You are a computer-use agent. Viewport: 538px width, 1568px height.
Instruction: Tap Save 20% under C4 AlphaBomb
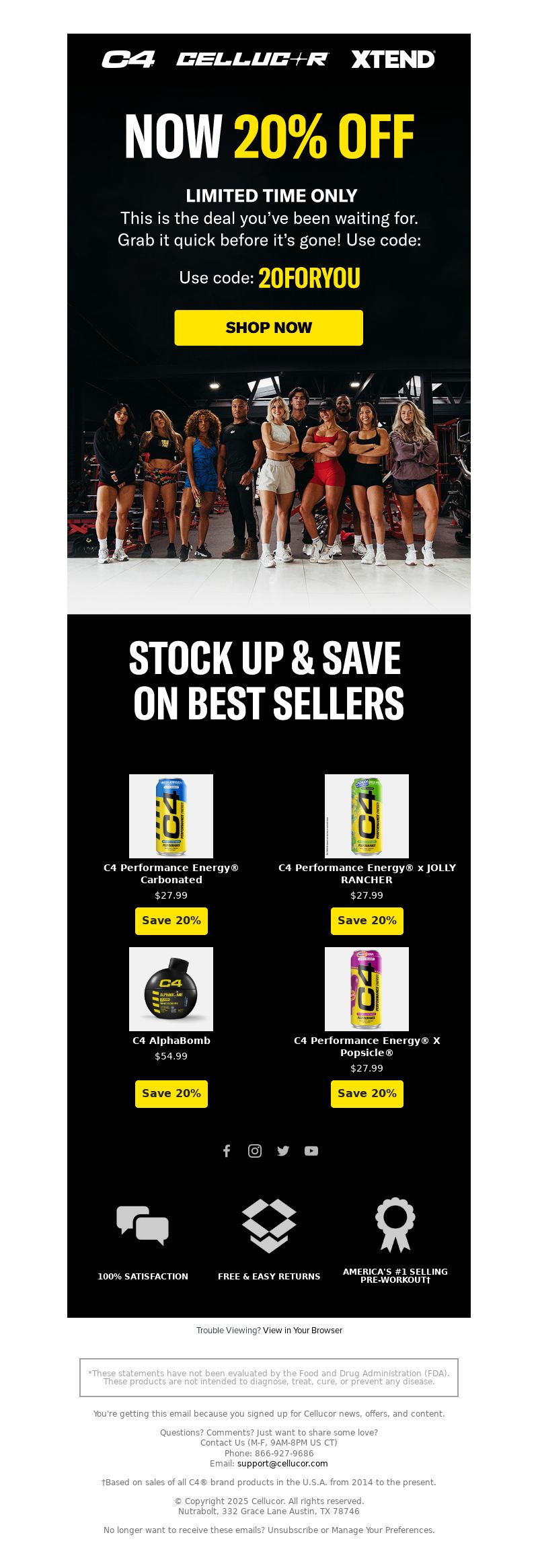tap(171, 1093)
